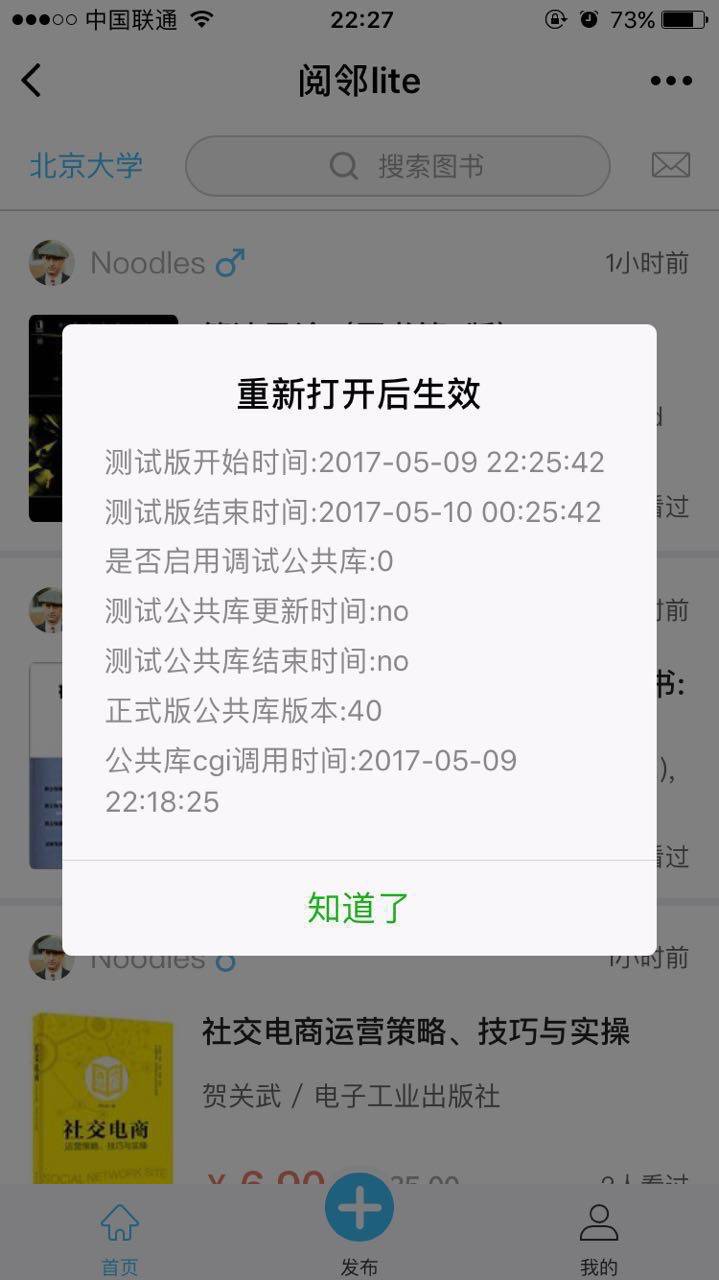Dismiss the dialog with 知道了
Image resolution: width=719 pixels, height=1280 pixels.
(x=358, y=908)
